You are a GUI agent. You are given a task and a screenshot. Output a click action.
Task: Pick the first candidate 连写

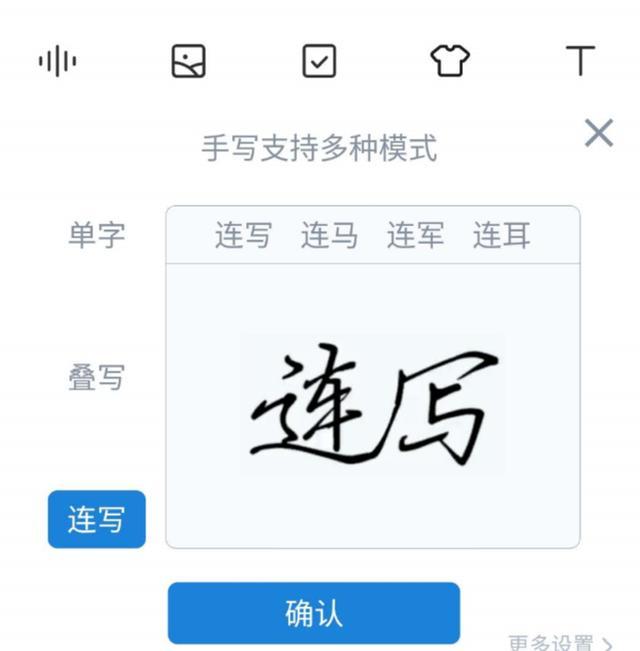[243, 236]
